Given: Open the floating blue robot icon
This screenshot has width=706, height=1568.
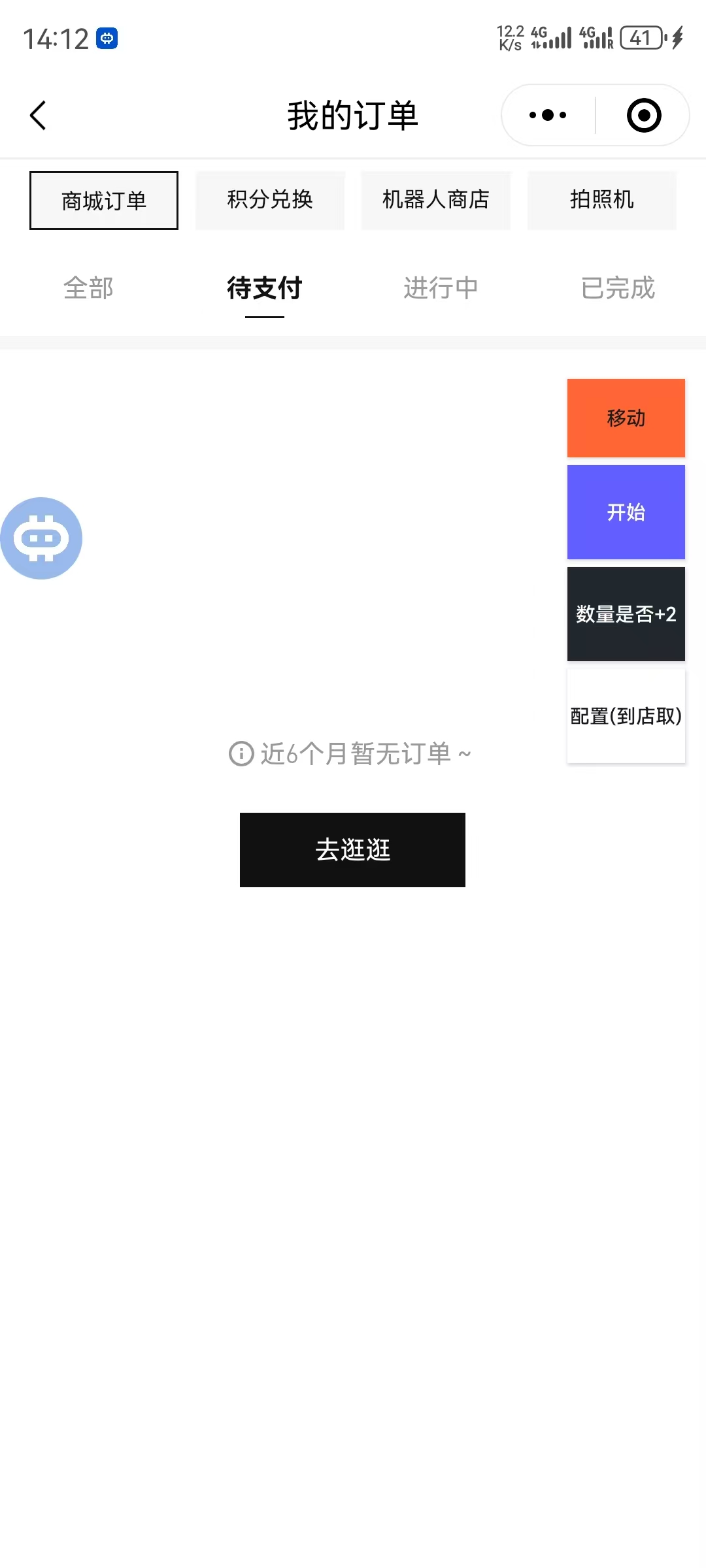Looking at the screenshot, I should click(x=41, y=538).
